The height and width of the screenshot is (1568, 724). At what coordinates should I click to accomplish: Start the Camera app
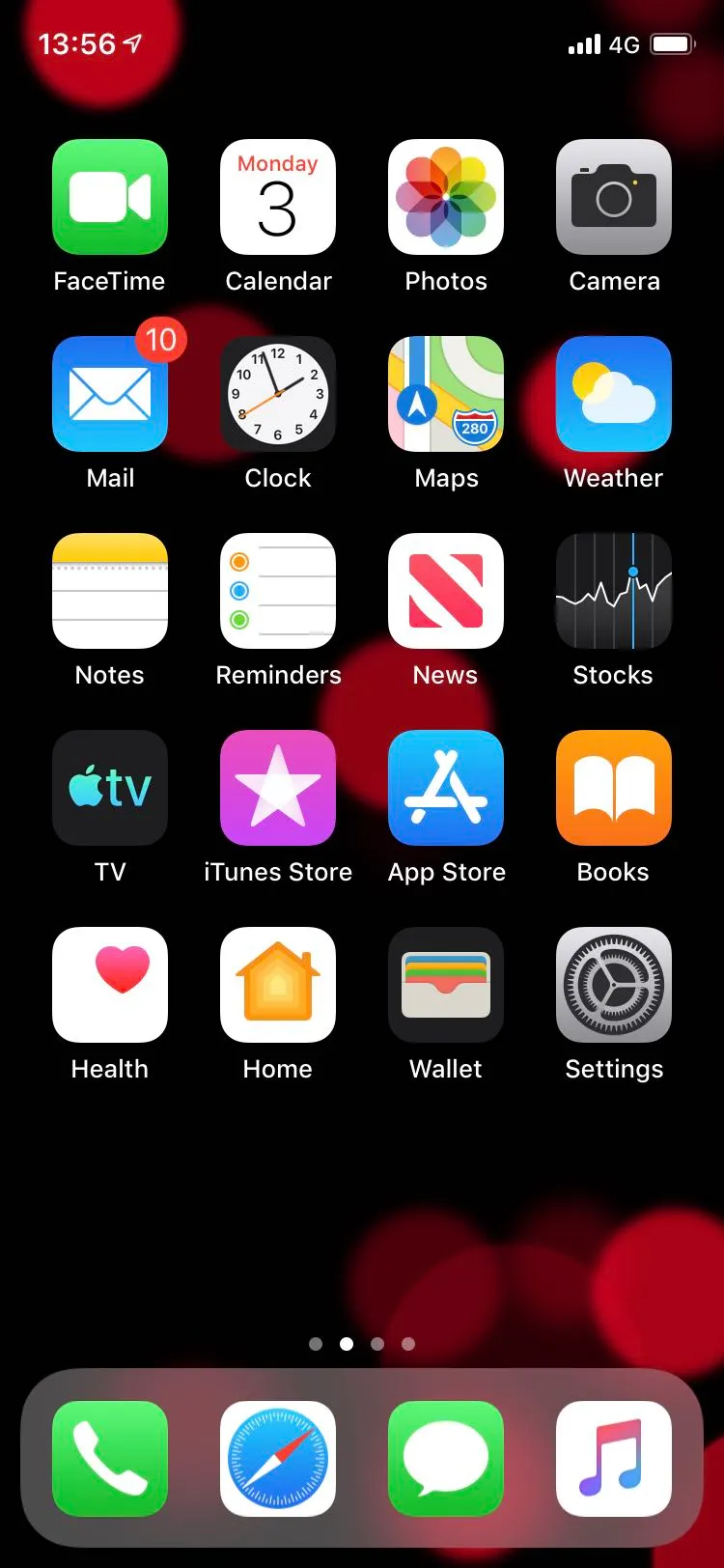point(613,196)
